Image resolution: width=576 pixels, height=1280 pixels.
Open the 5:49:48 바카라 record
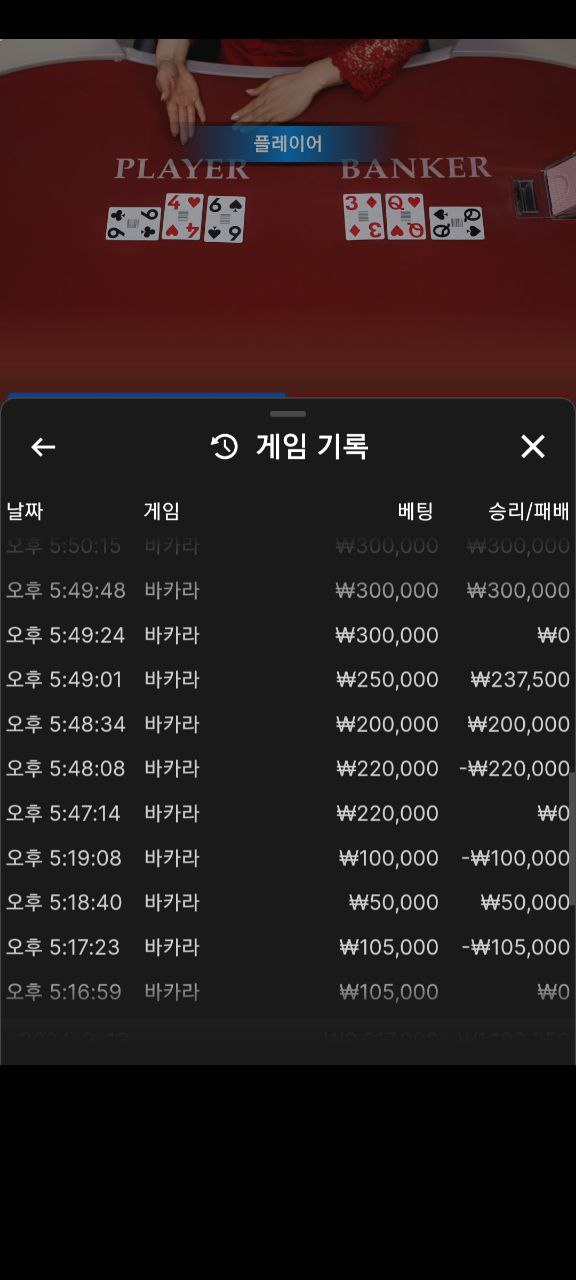[x=288, y=591]
